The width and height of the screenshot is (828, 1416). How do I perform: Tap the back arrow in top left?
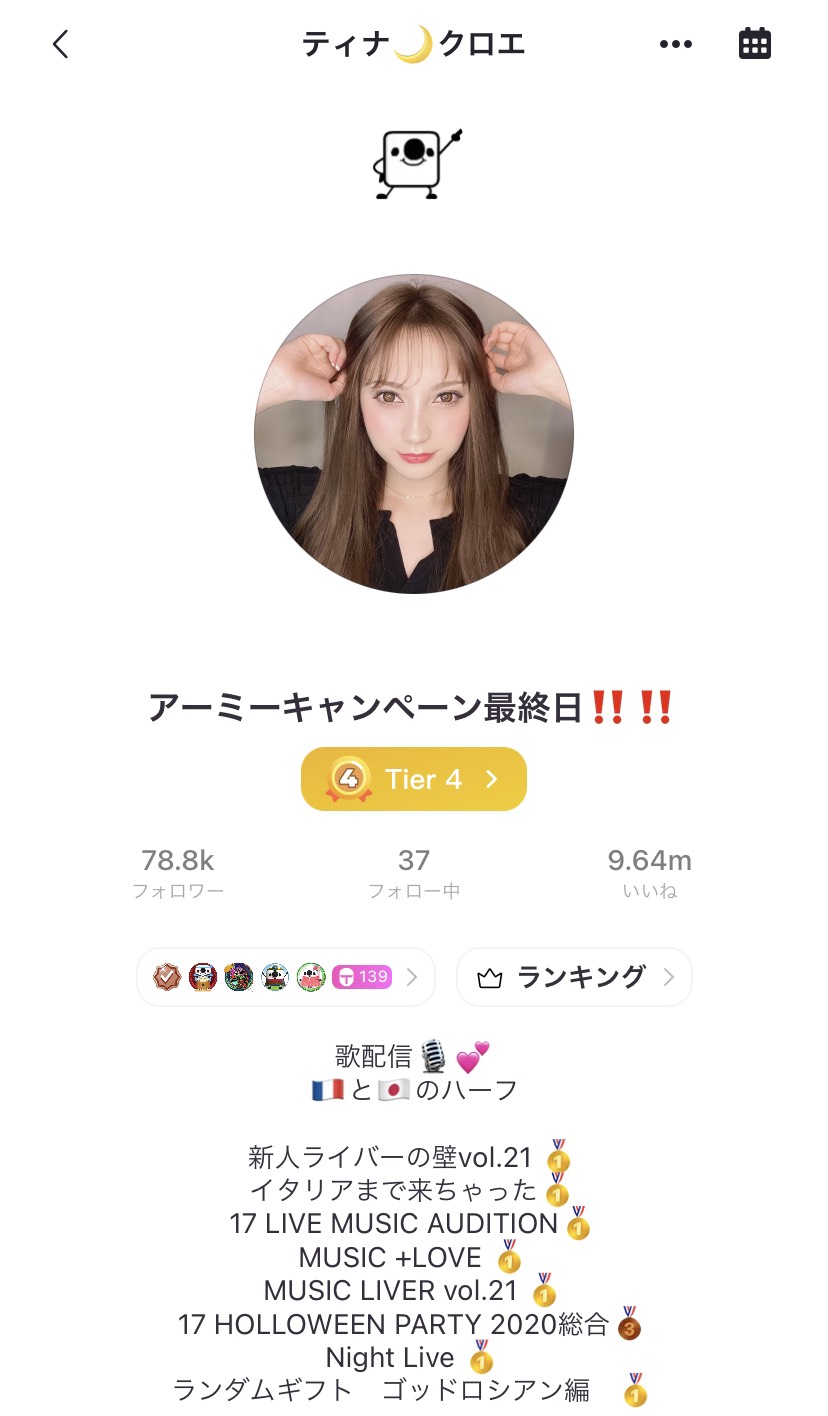pyautogui.click(x=61, y=44)
